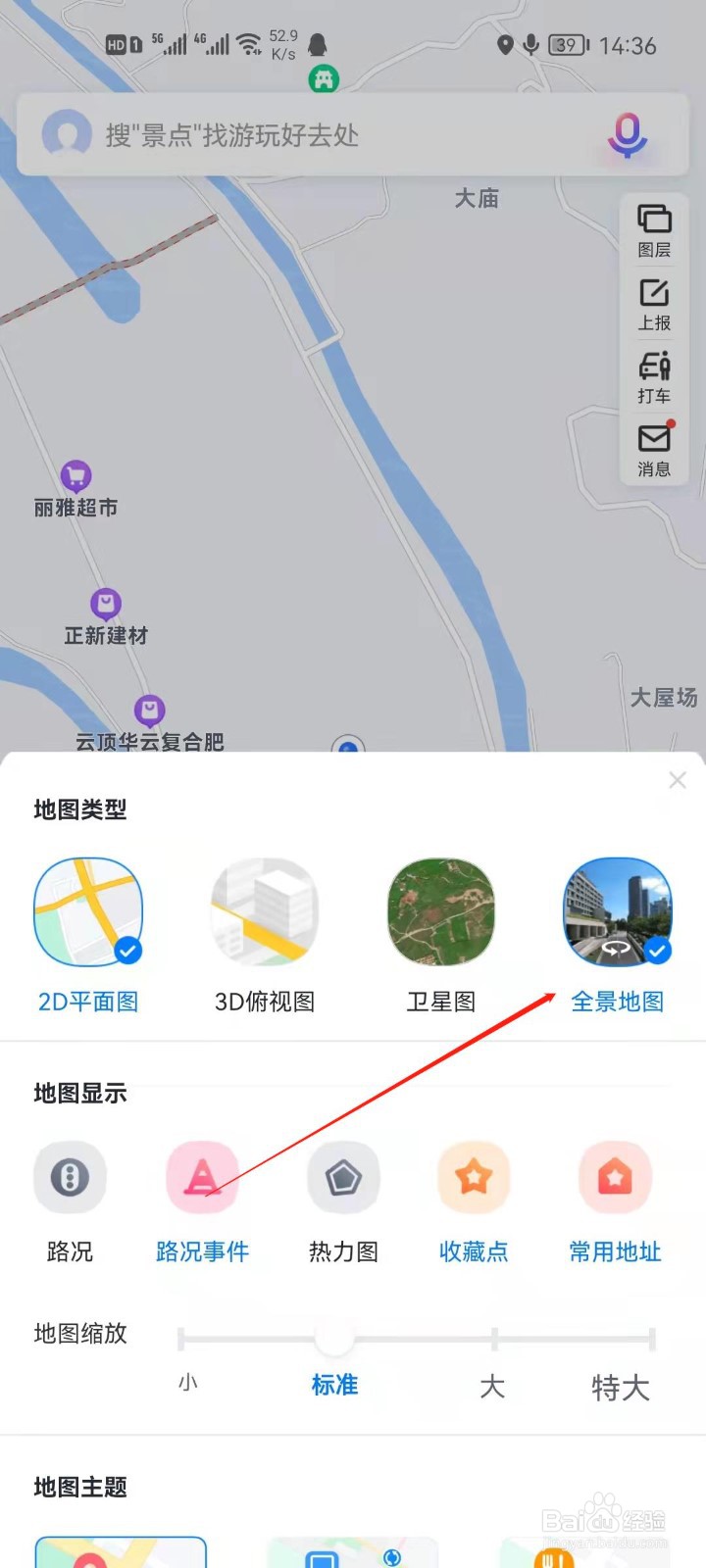This screenshot has height=1568, width=706.
Task: Tap the 上报 report icon
Action: click(x=654, y=306)
